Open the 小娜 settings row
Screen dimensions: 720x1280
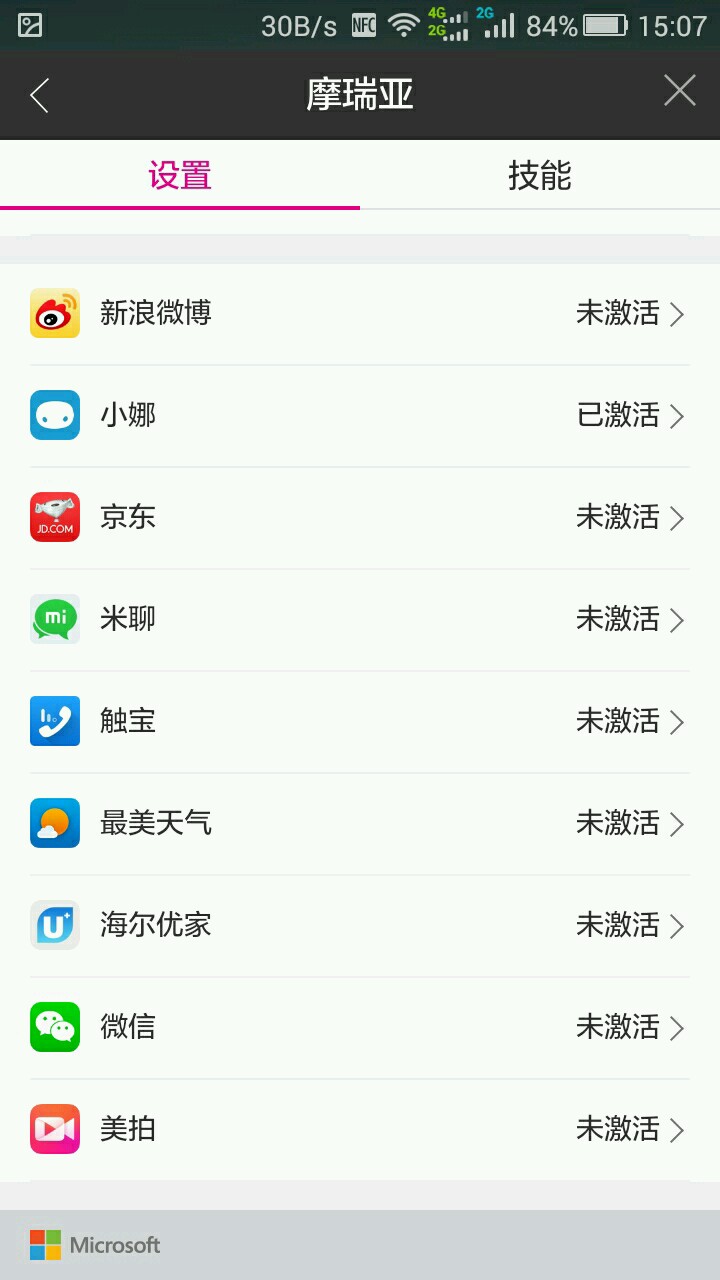360,416
